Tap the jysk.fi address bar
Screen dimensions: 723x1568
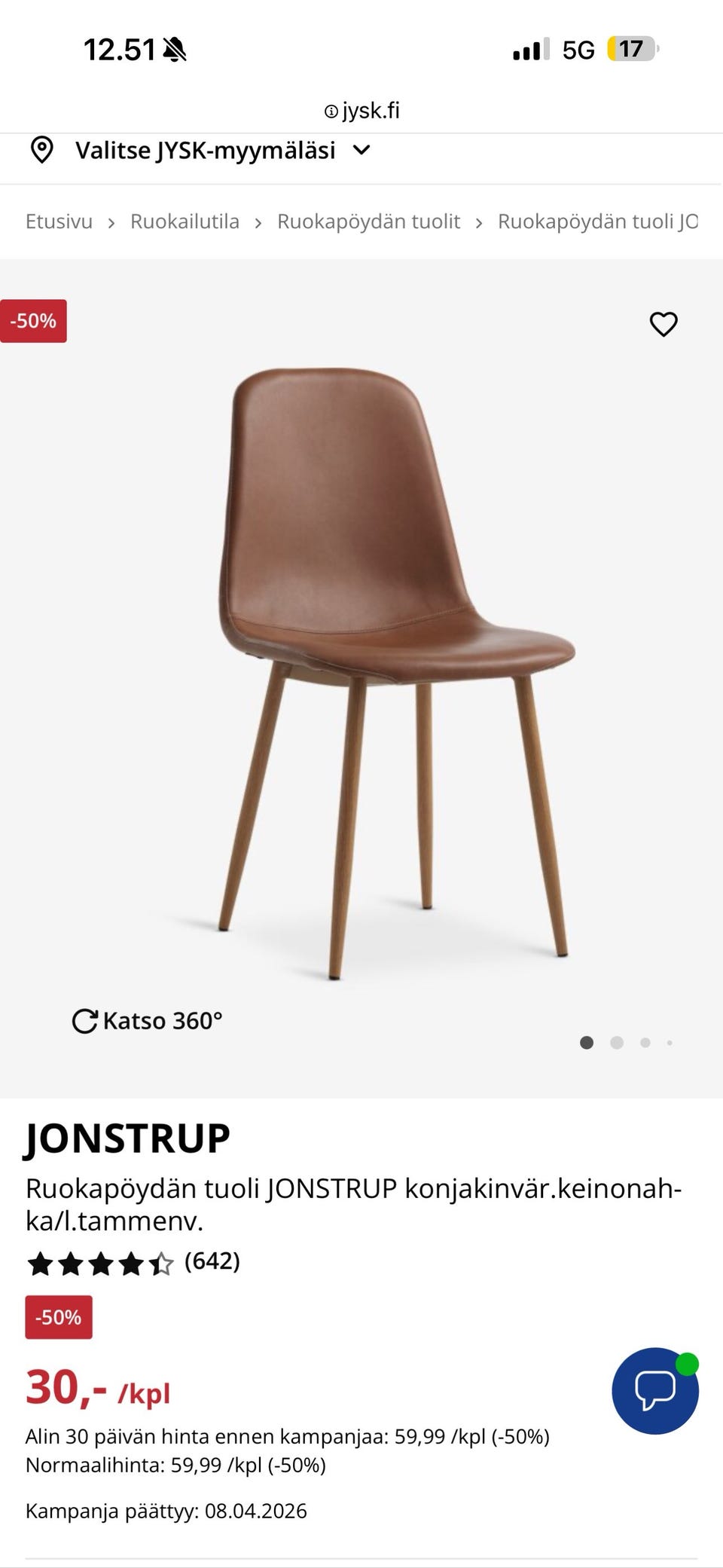point(362,111)
